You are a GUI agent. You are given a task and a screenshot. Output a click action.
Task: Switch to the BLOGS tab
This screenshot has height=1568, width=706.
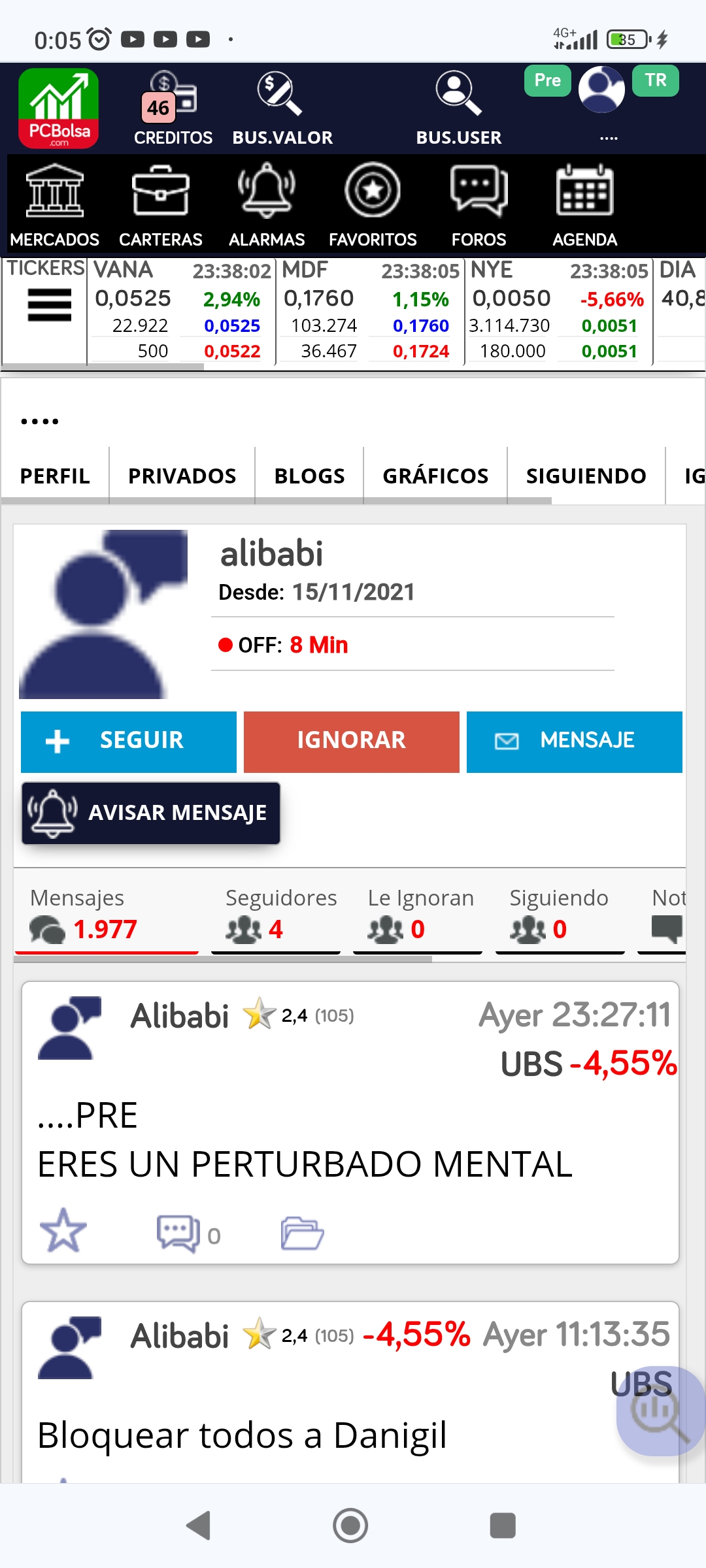309,476
